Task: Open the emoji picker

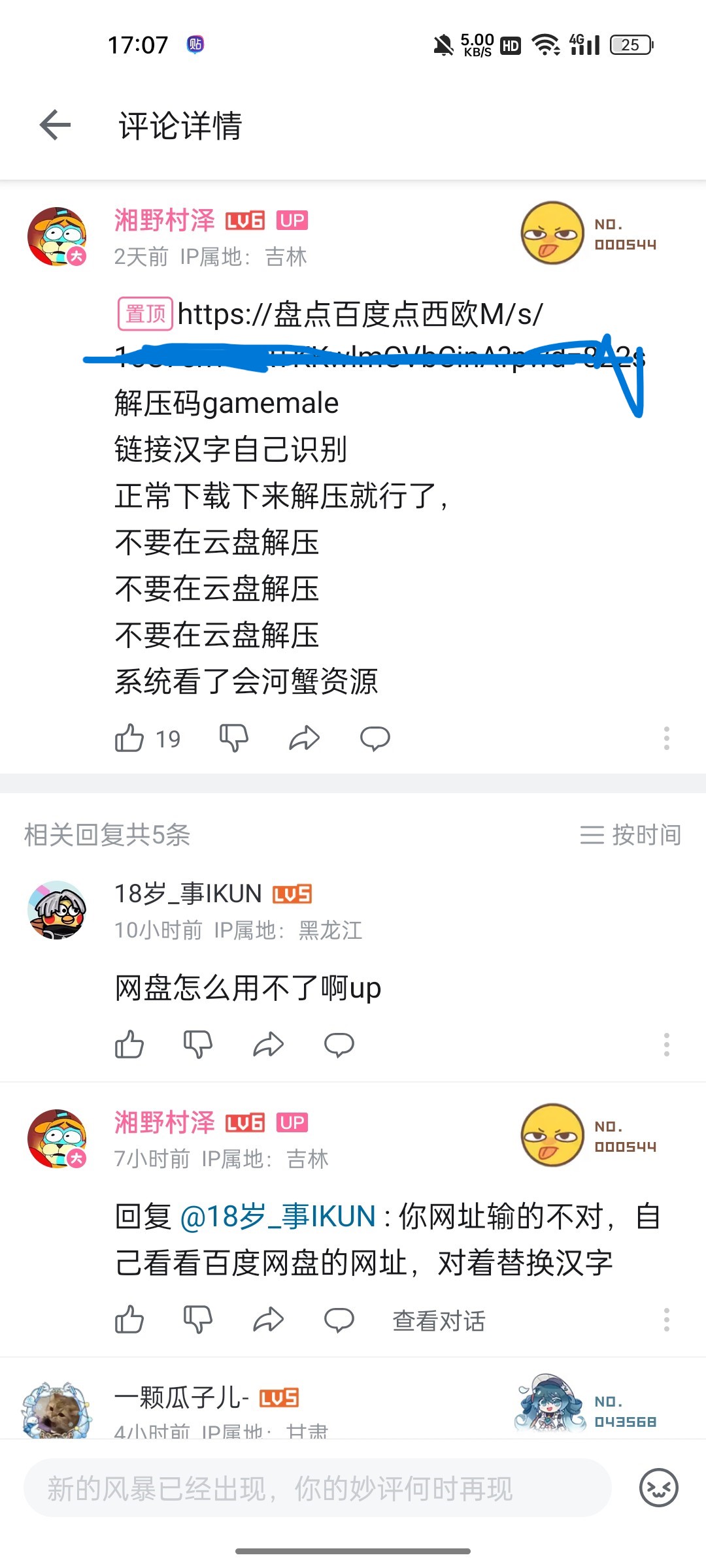Action: (658, 1488)
